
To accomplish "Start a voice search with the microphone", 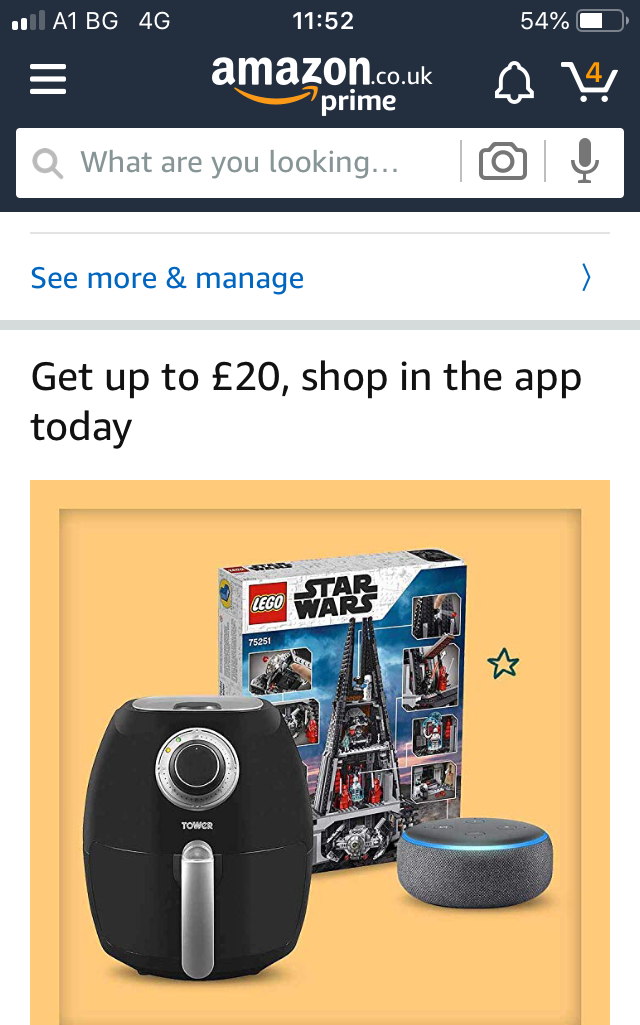I will (585, 162).
